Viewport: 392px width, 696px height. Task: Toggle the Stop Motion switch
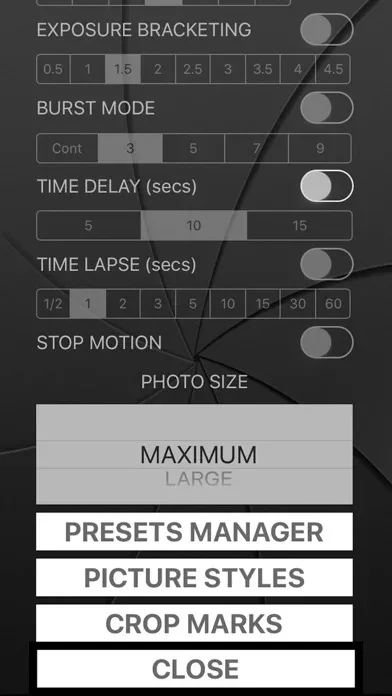pyautogui.click(x=327, y=342)
